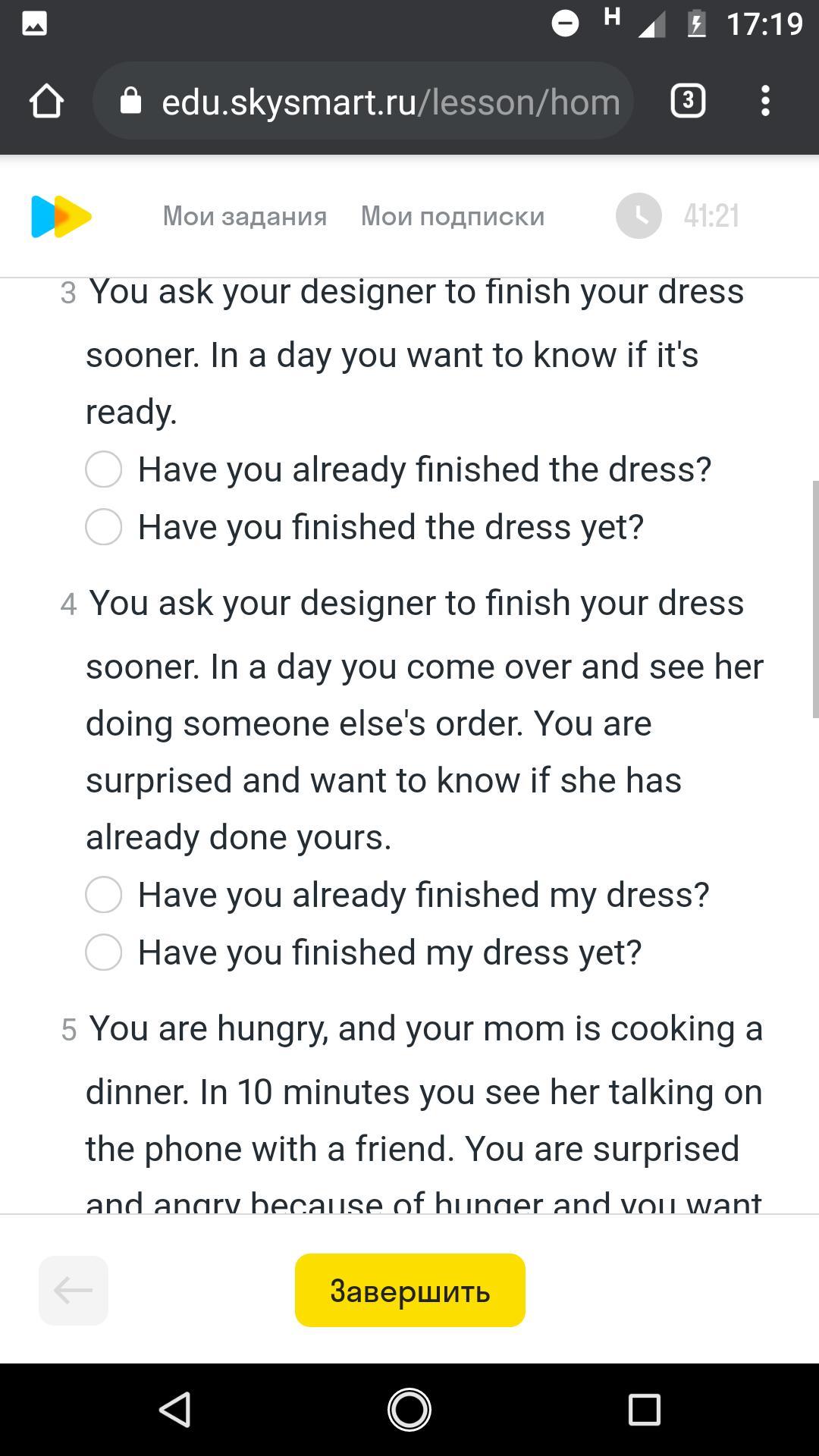Open the browser overflow menu

pos(766,101)
